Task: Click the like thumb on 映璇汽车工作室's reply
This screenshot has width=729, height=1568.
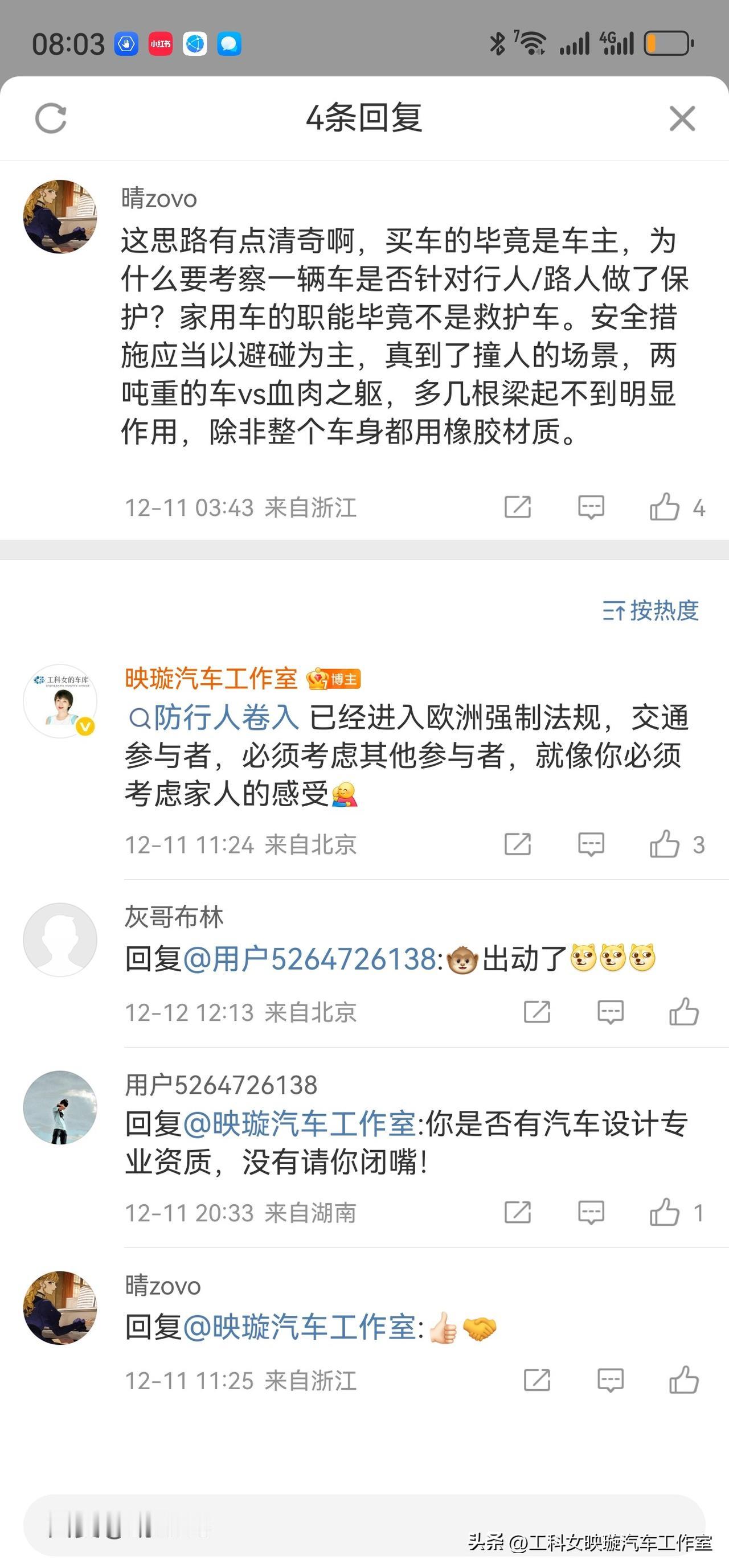Action: 664,844
